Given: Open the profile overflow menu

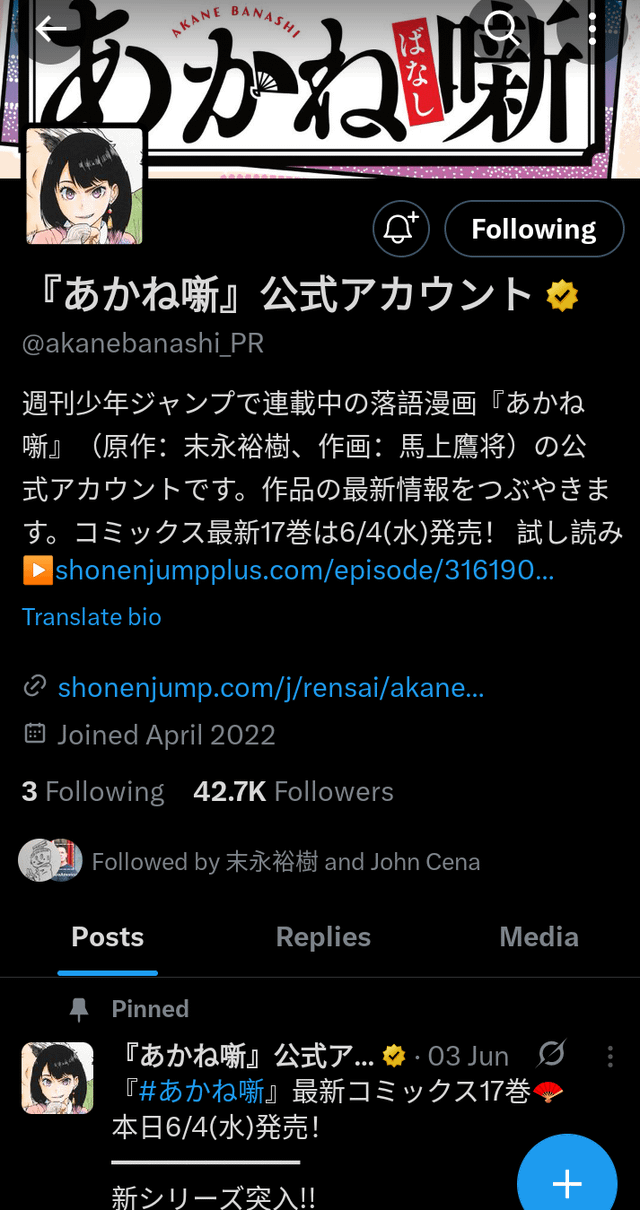Looking at the screenshot, I should point(593,28).
